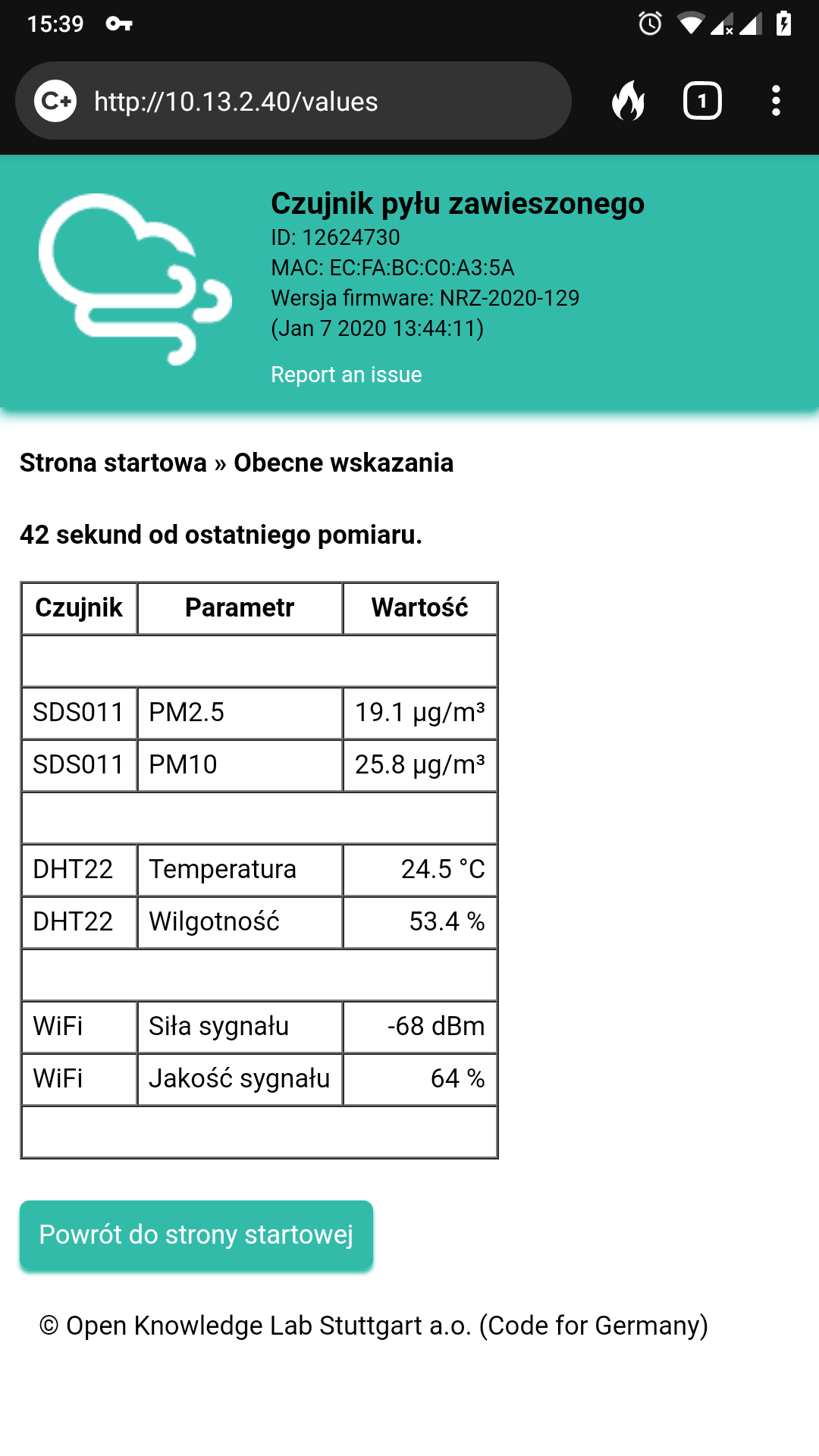The width and height of the screenshot is (819, 1456).
Task: Tap the fire icon to clear browsing data
Action: (x=628, y=101)
